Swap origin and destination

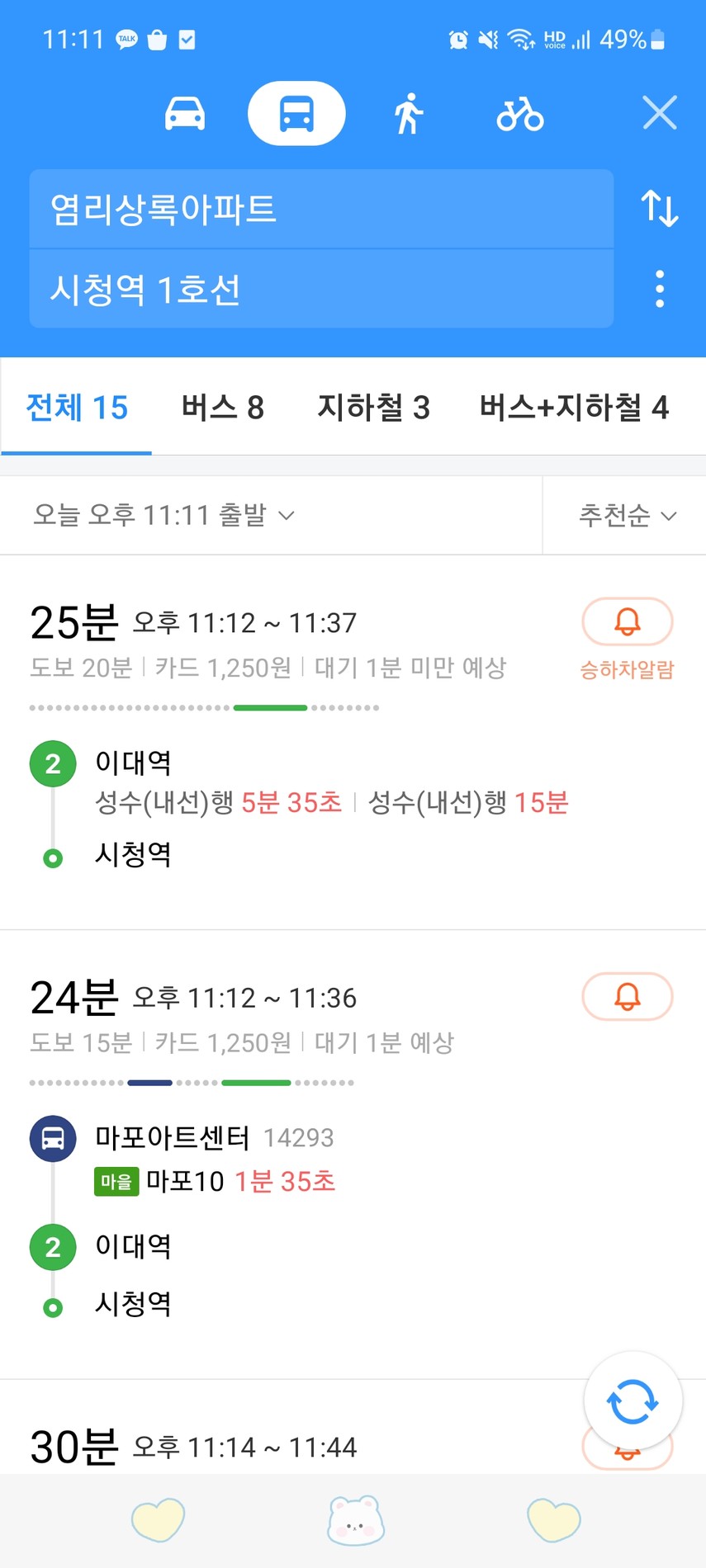pos(659,208)
